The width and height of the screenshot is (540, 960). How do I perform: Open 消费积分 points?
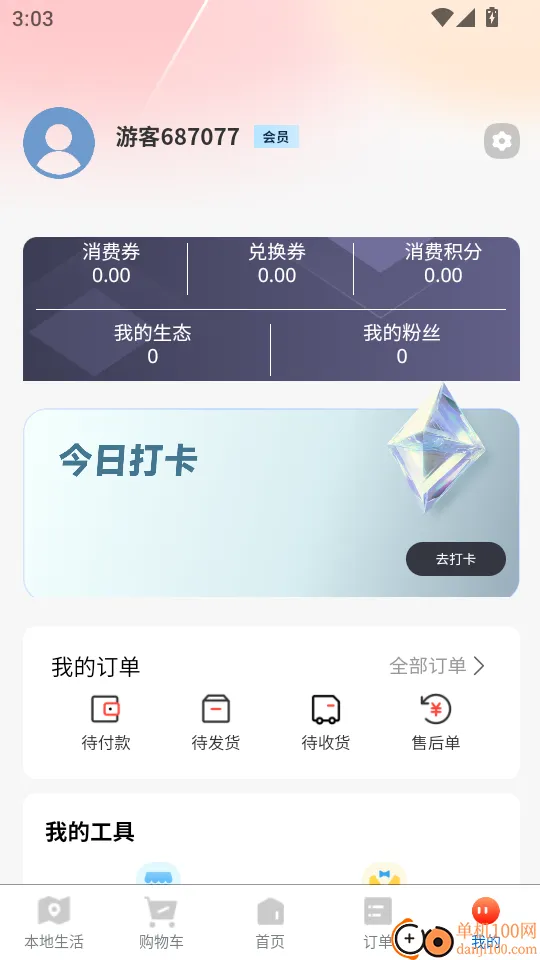point(443,264)
